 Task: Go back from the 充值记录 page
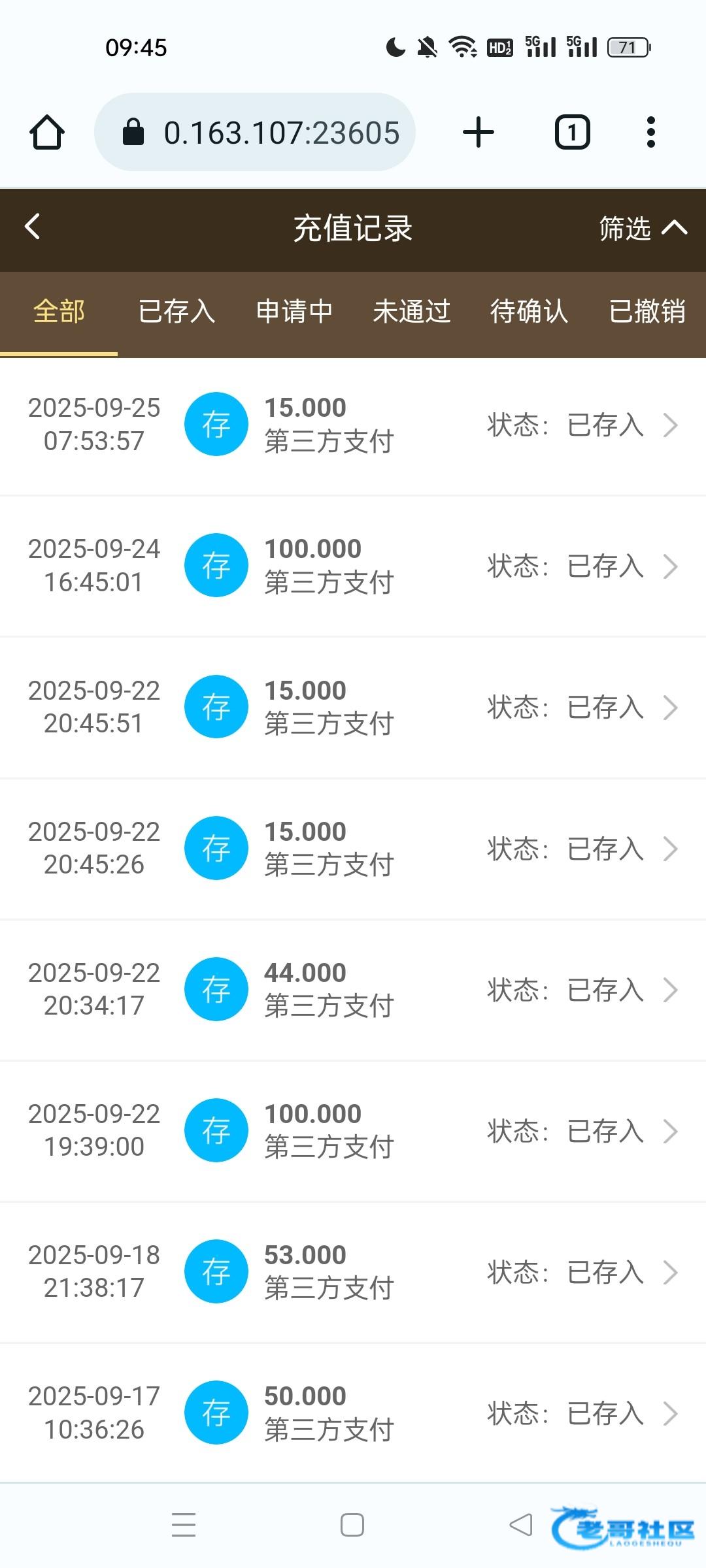(x=33, y=227)
